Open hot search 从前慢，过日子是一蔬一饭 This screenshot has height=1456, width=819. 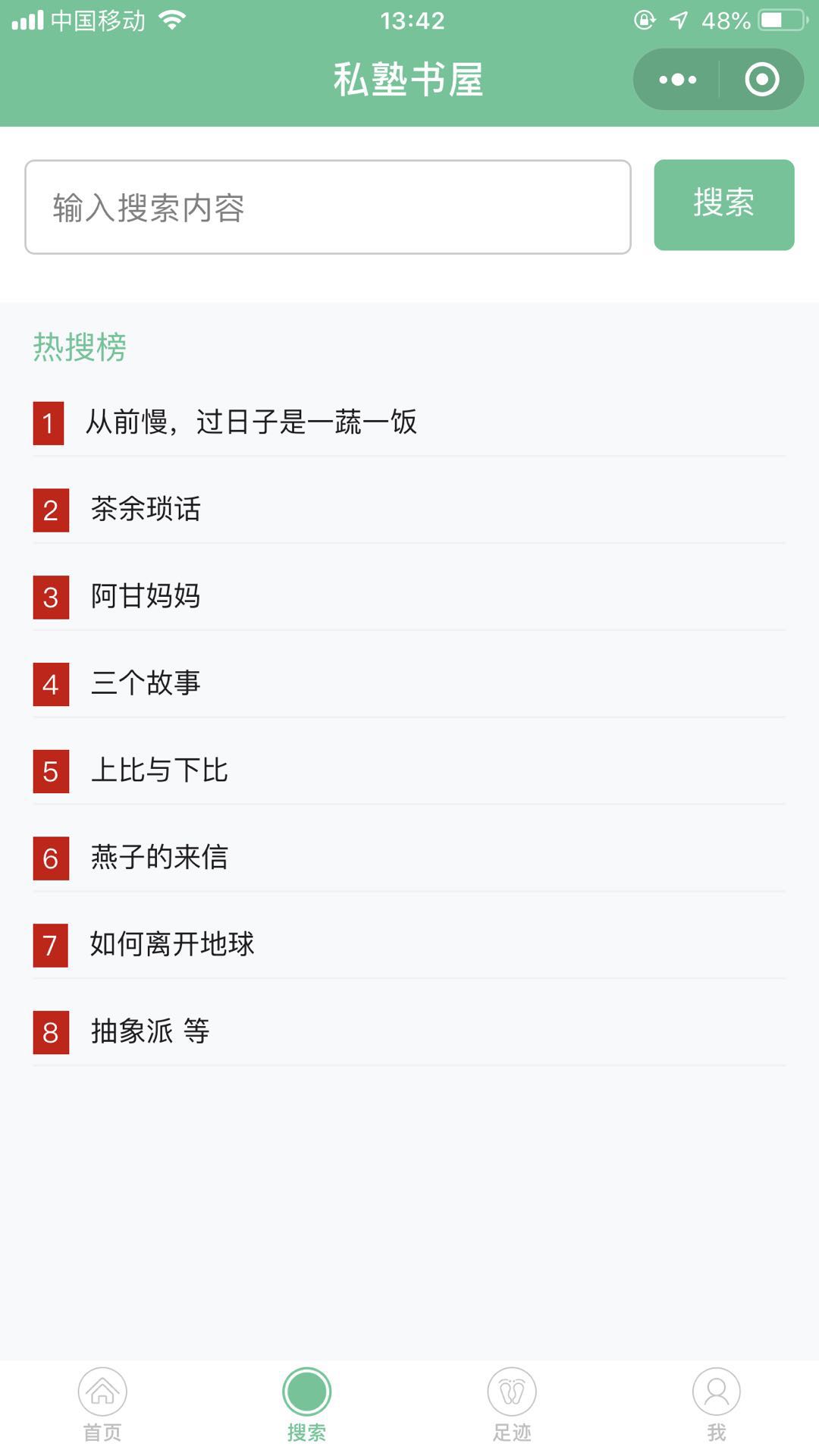409,422
